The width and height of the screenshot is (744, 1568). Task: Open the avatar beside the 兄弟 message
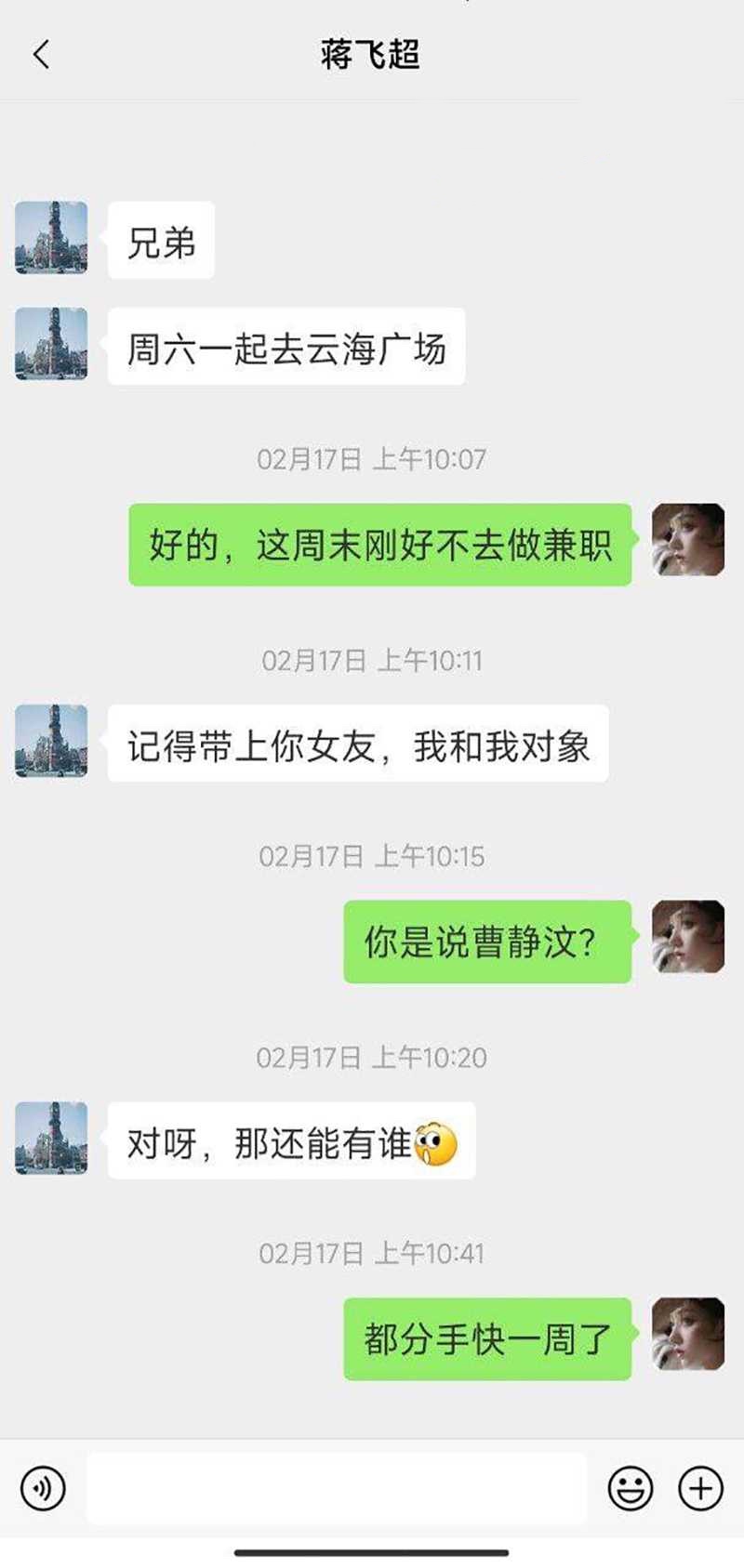(x=52, y=238)
